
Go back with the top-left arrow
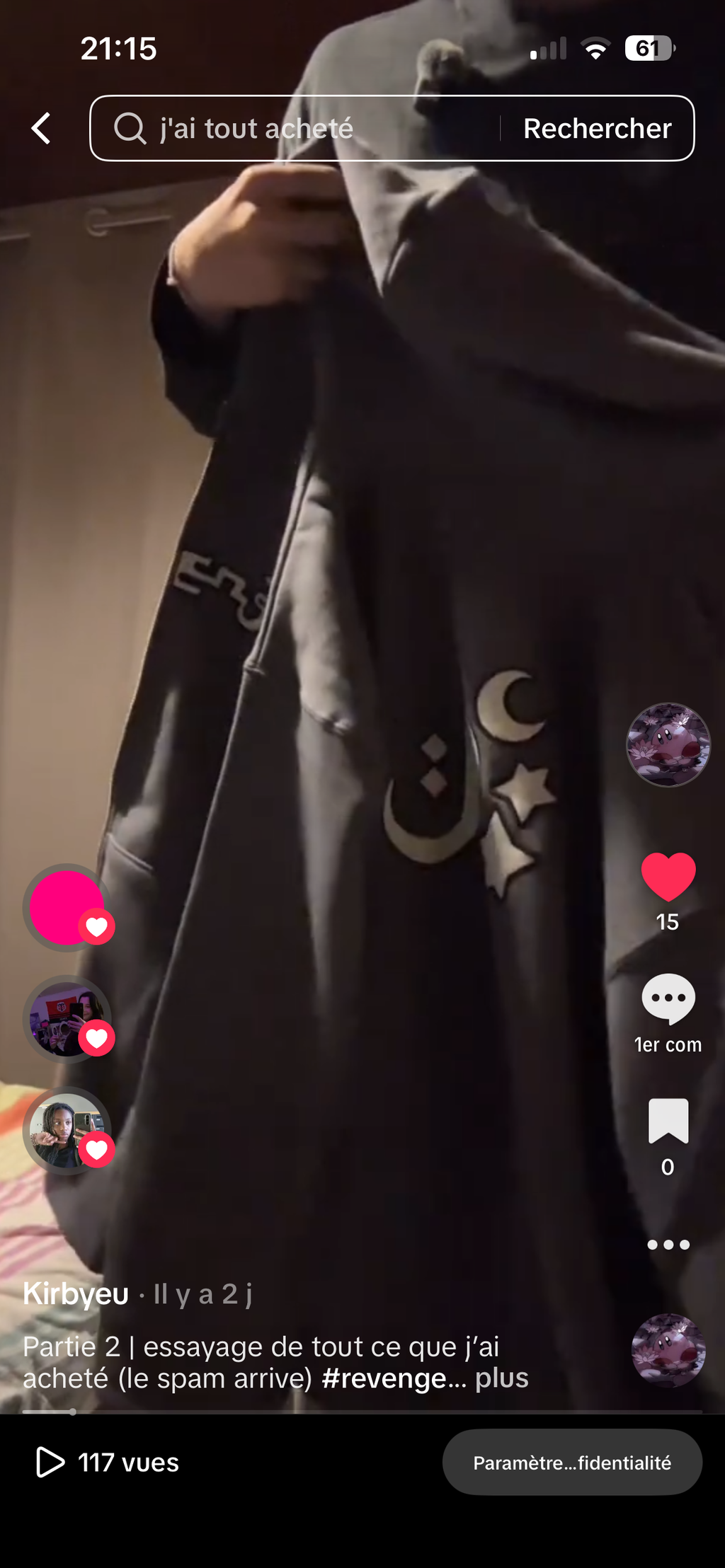41,129
